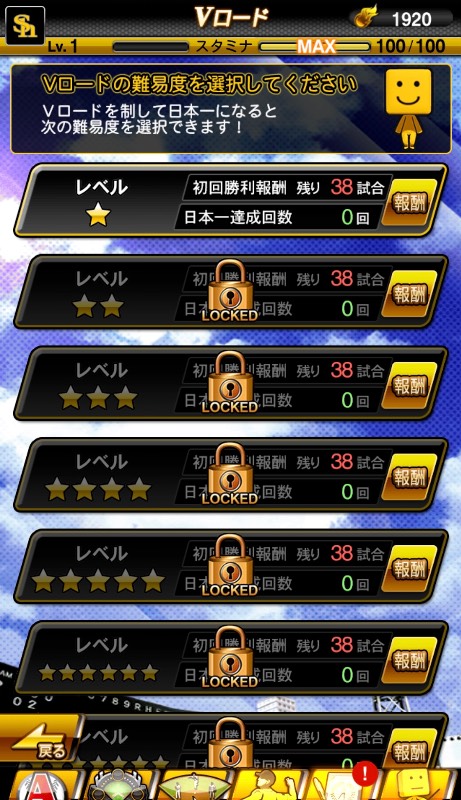View 報酬 rewards for two-star level
The height and width of the screenshot is (800, 461).
click(x=409, y=294)
